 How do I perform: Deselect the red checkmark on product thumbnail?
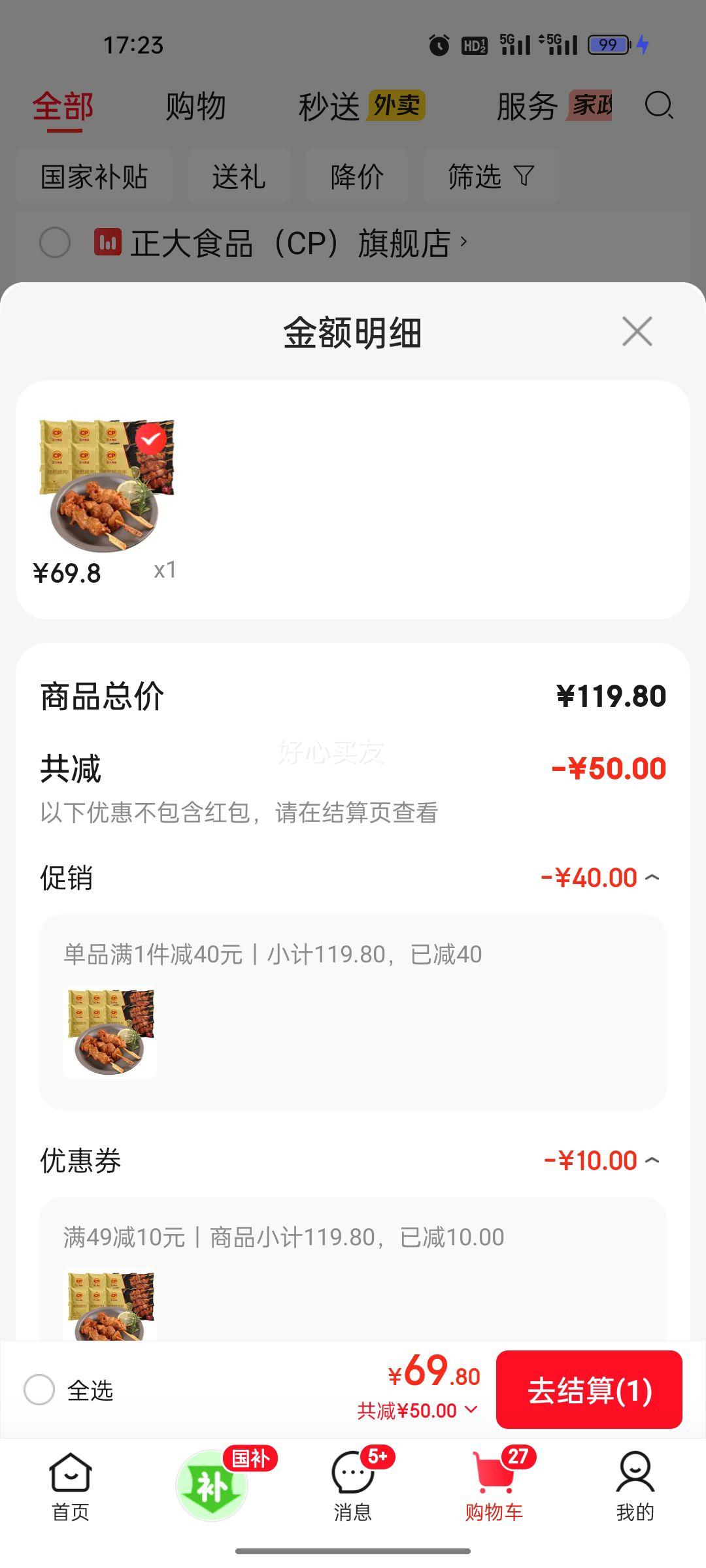click(x=151, y=440)
